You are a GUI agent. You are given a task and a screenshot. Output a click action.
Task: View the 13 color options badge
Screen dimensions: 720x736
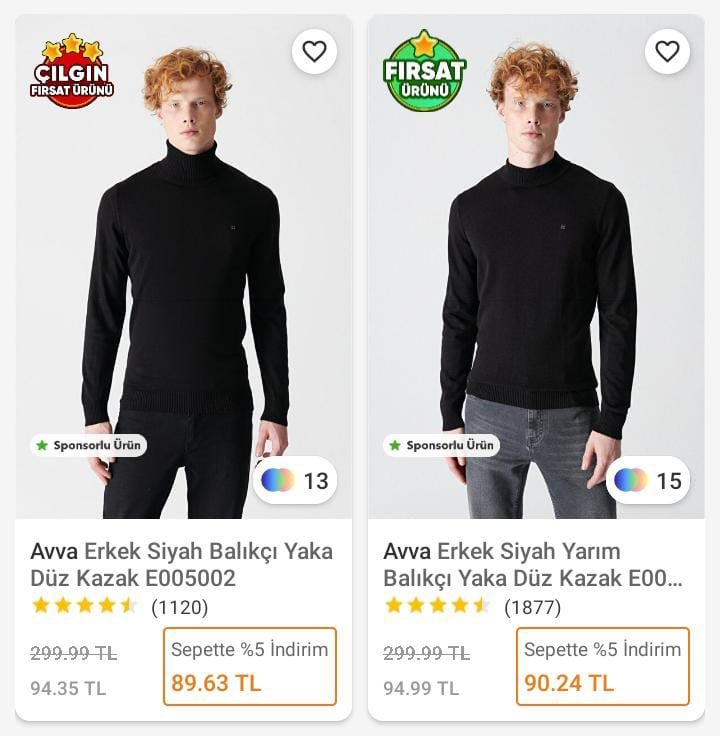tap(295, 481)
